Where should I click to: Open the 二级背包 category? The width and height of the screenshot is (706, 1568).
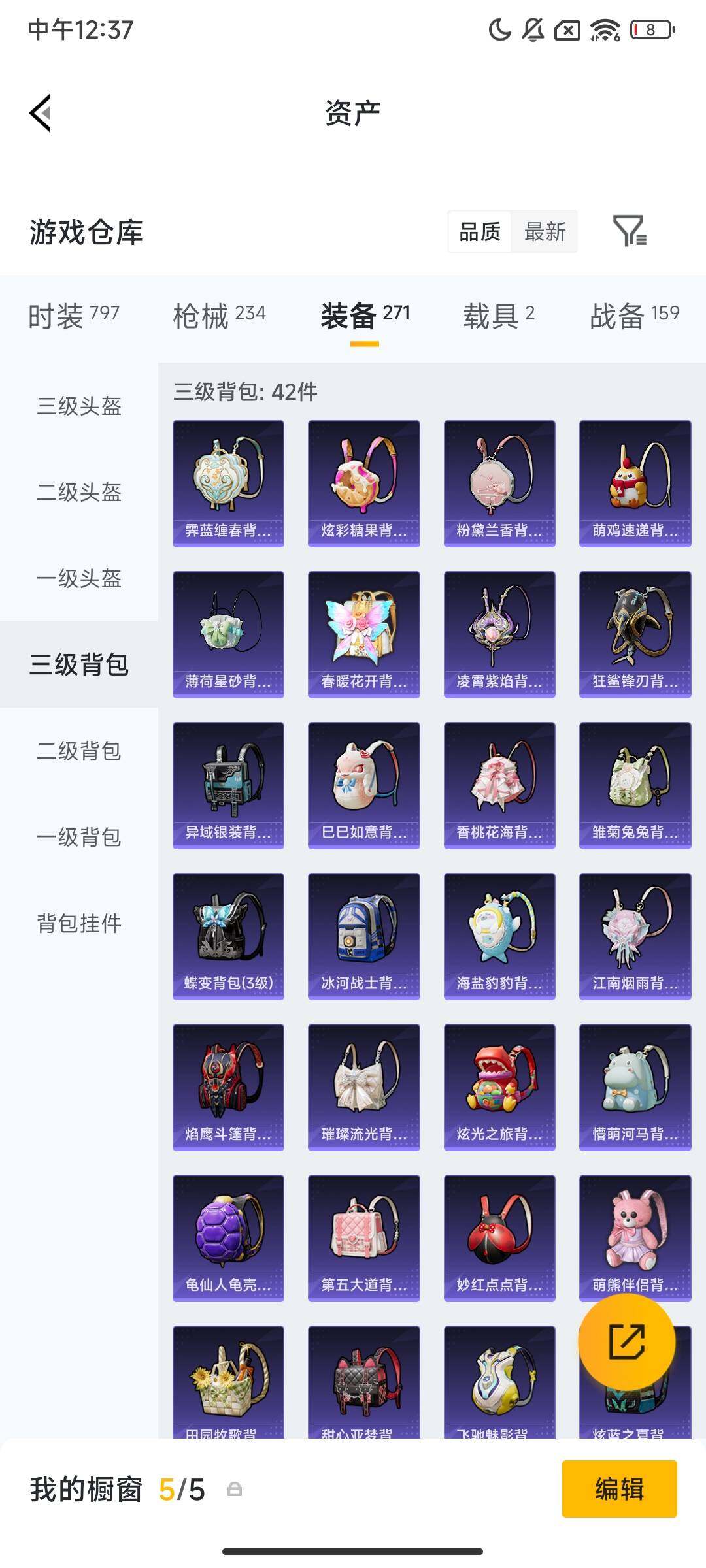click(x=78, y=752)
